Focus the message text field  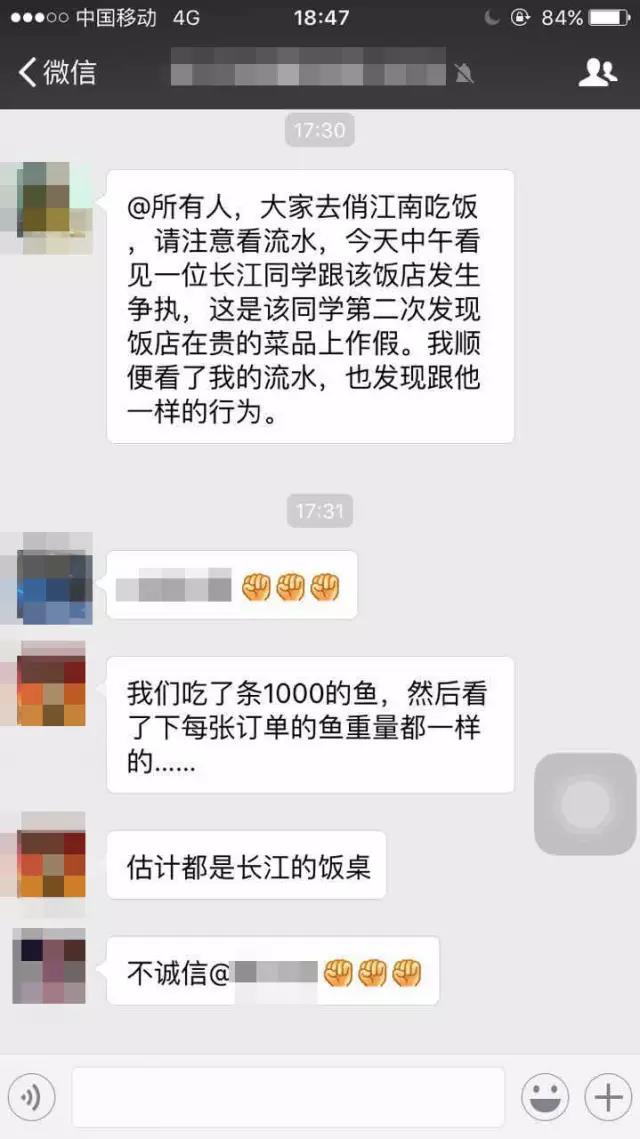point(288,1098)
